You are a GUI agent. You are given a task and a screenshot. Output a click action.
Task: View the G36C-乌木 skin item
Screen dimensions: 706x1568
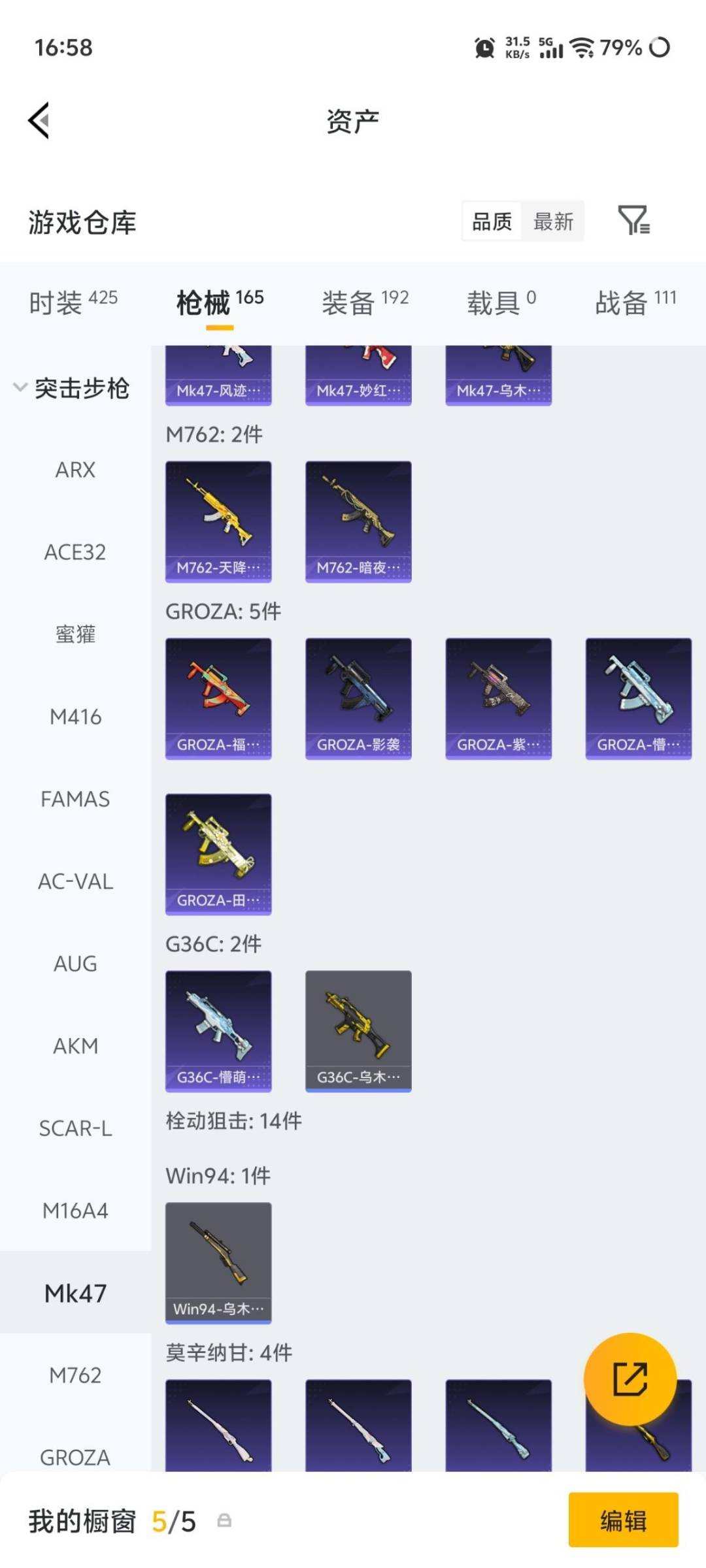(358, 1031)
